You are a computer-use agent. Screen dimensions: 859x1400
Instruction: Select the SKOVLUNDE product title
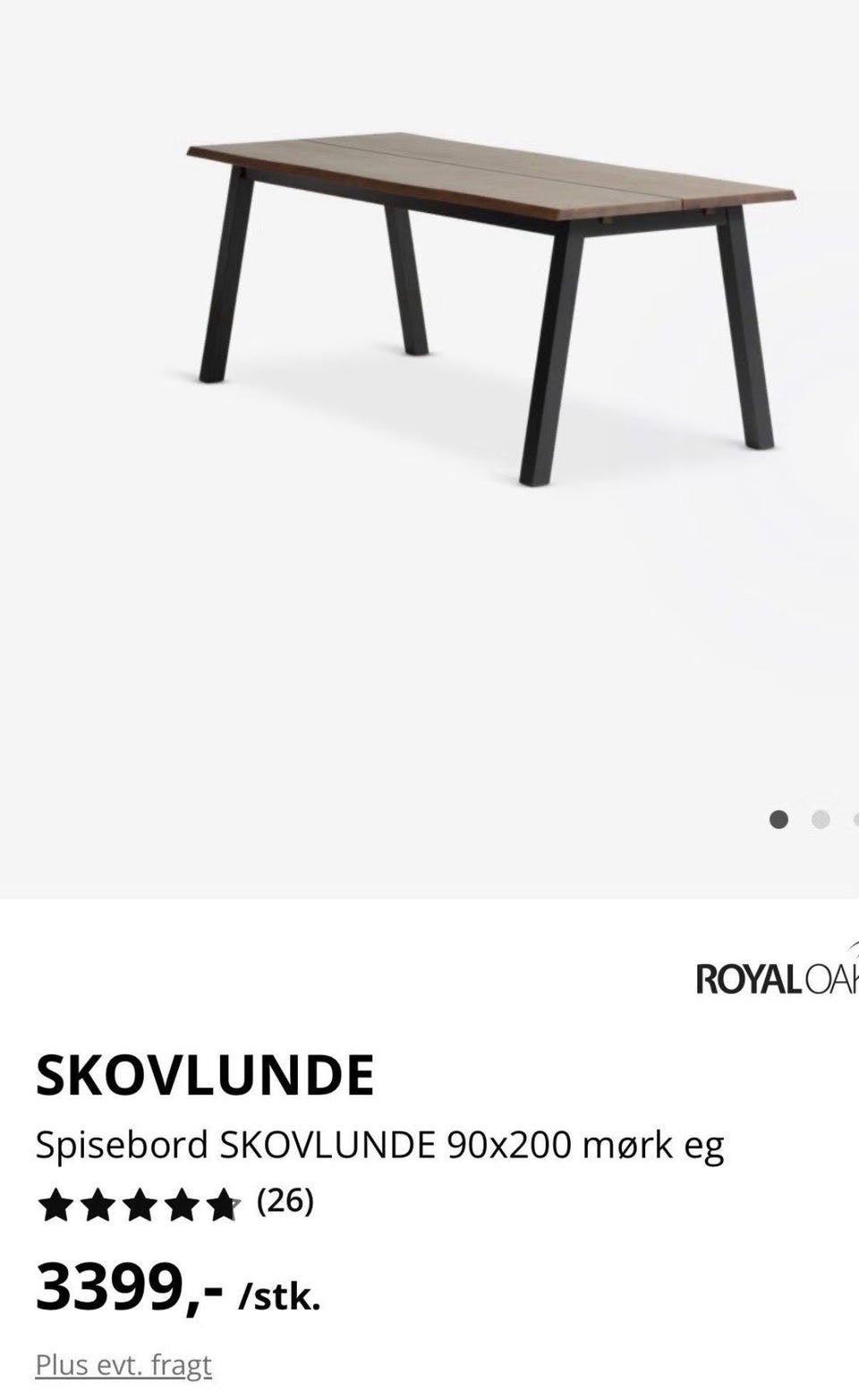point(206,1075)
